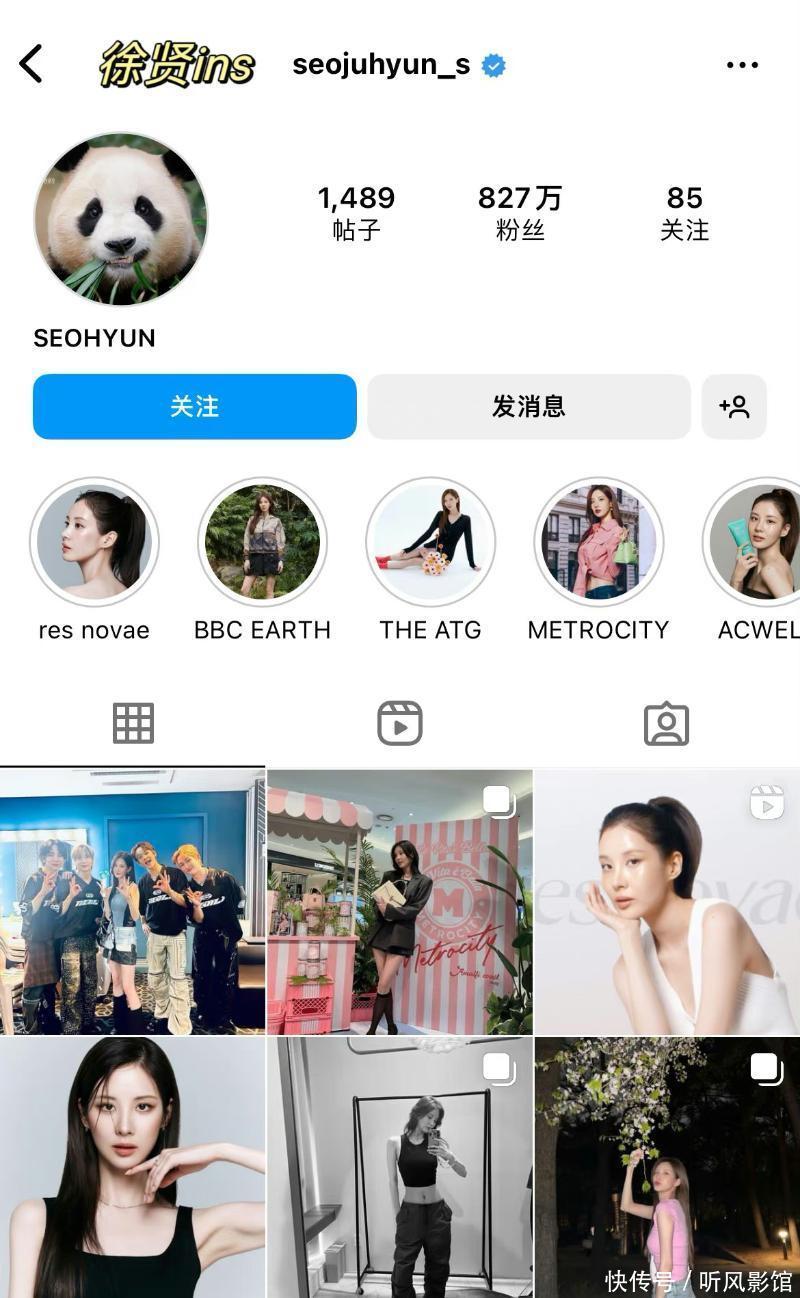Screen dimensions: 800x1298
Task: Open the BBC EARTH story highlight
Action: pyautogui.click(x=262, y=542)
